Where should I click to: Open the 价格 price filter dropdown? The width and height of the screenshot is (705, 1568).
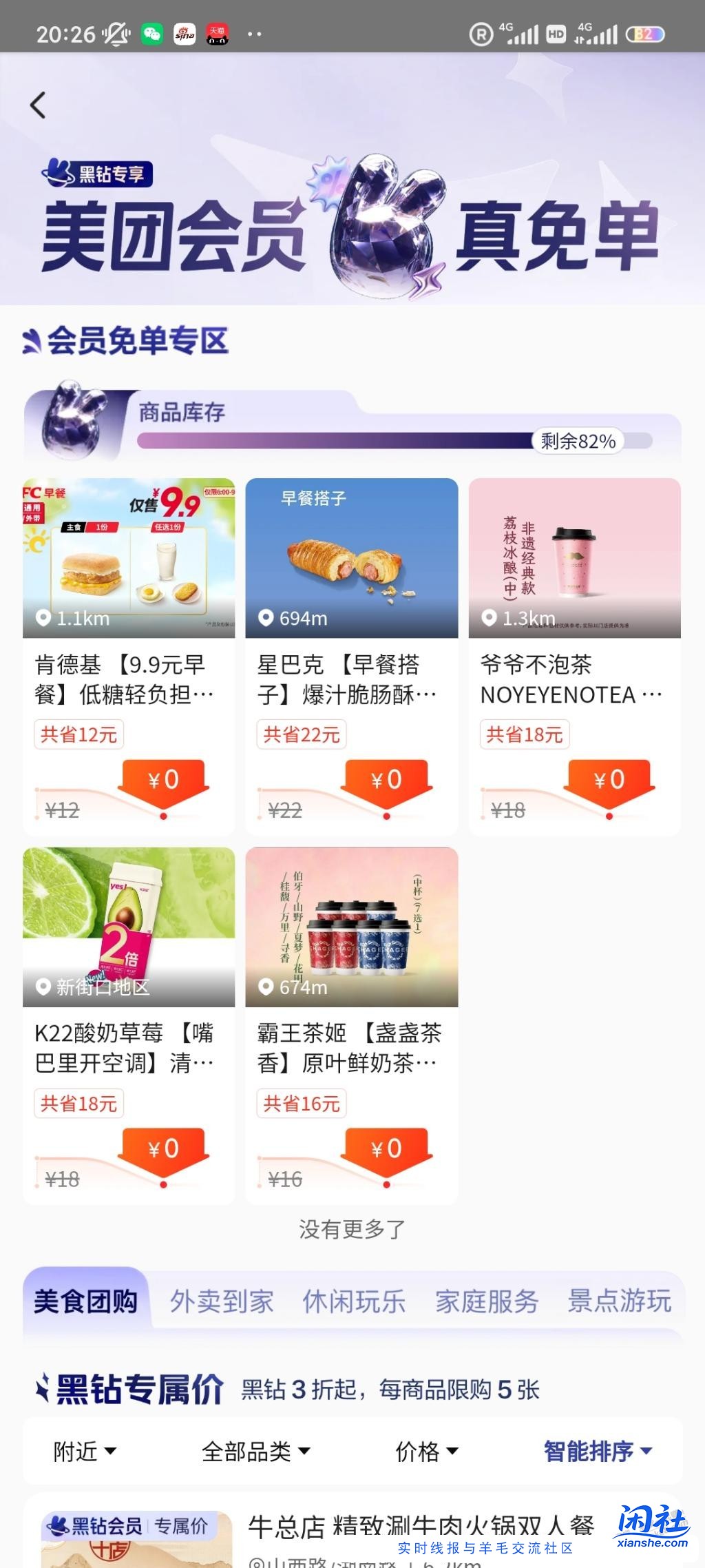(x=427, y=1449)
